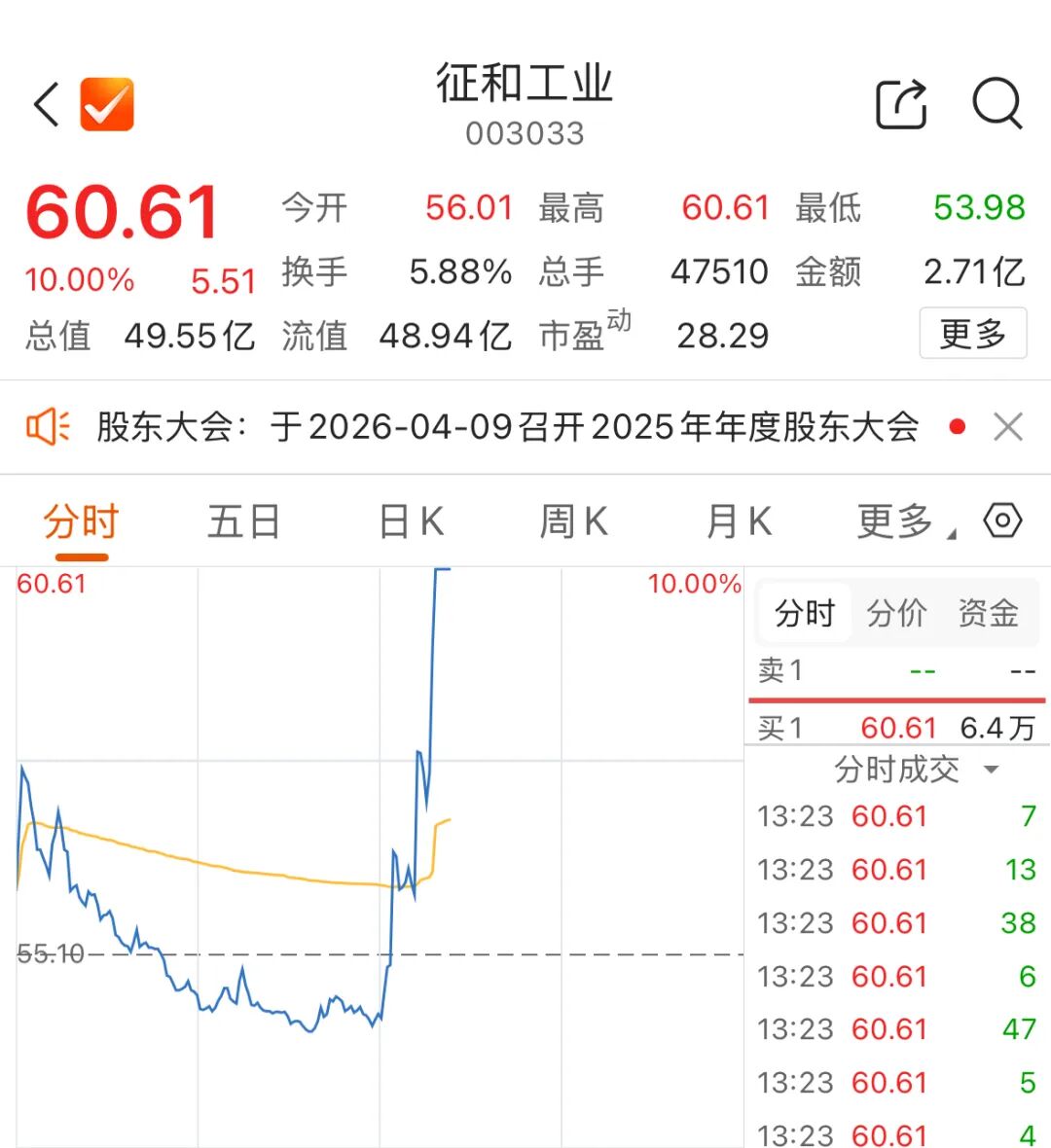Select the 分时 chart tab
The width and height of the screenshot is (1051, 1148).
pos(81,522)
